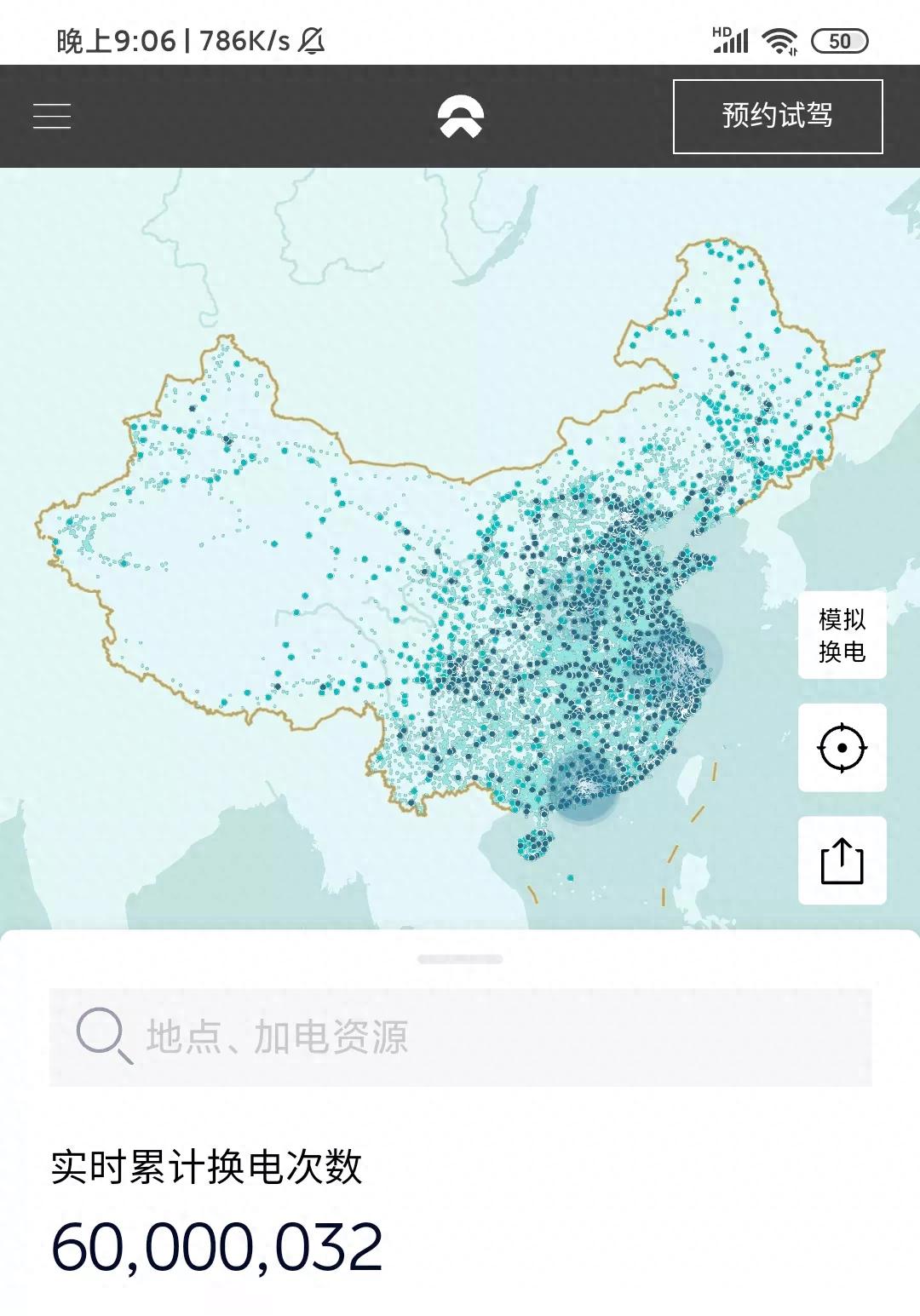
Task: Share the power map
Action: (842, 860)
